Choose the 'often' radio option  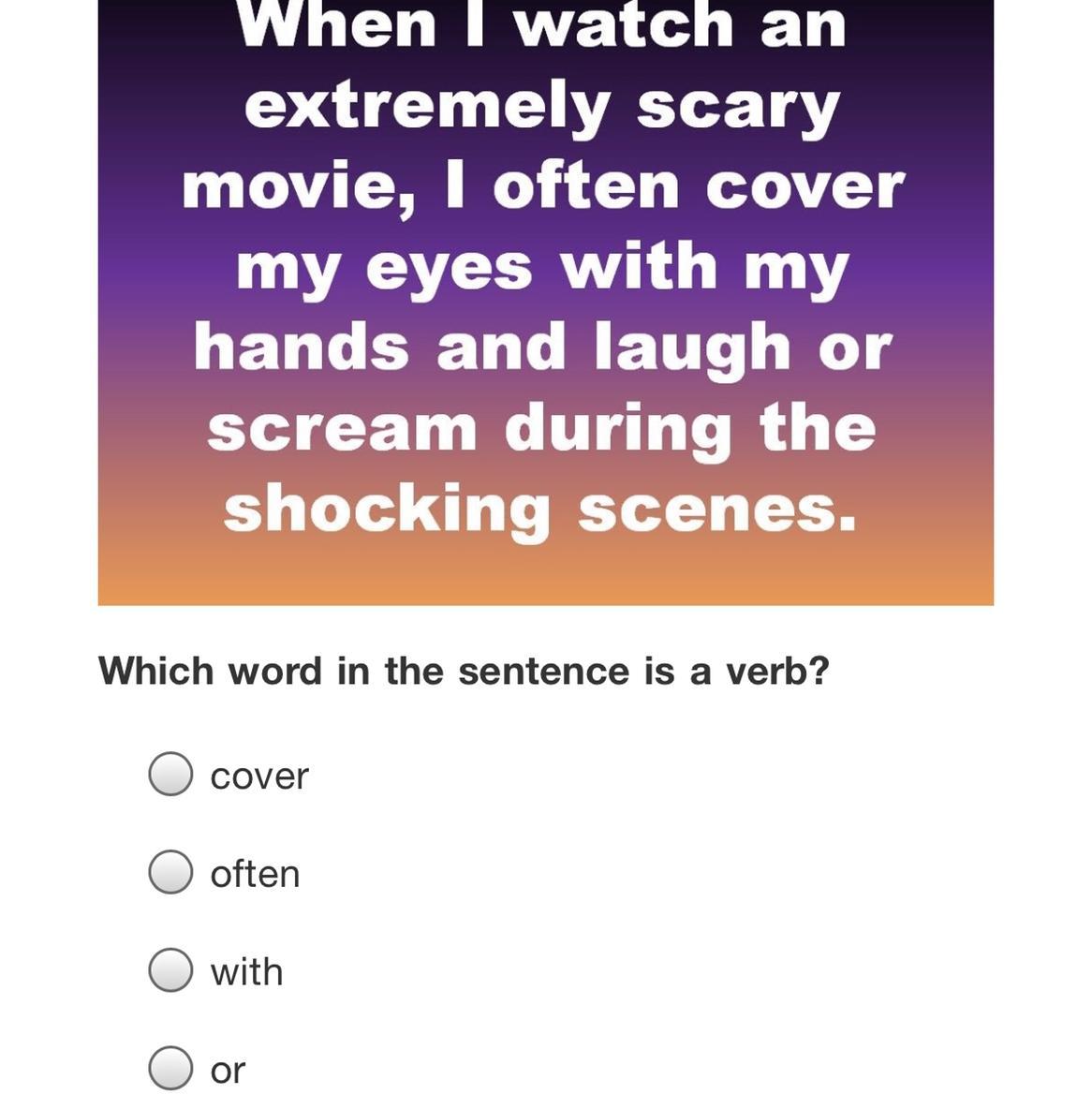(170, 872)
